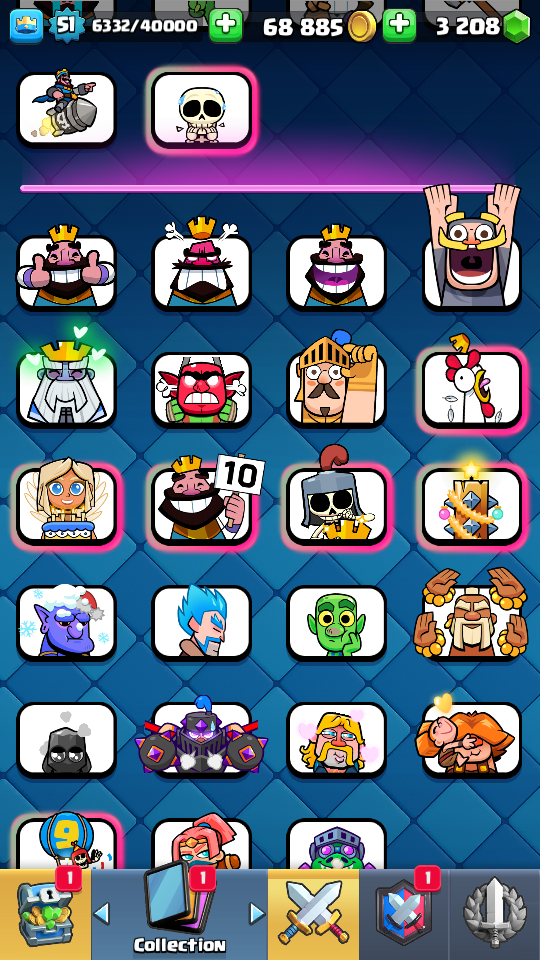Select the crying skeleton emote
540x960 pixels.
click(x=201, y=110)
